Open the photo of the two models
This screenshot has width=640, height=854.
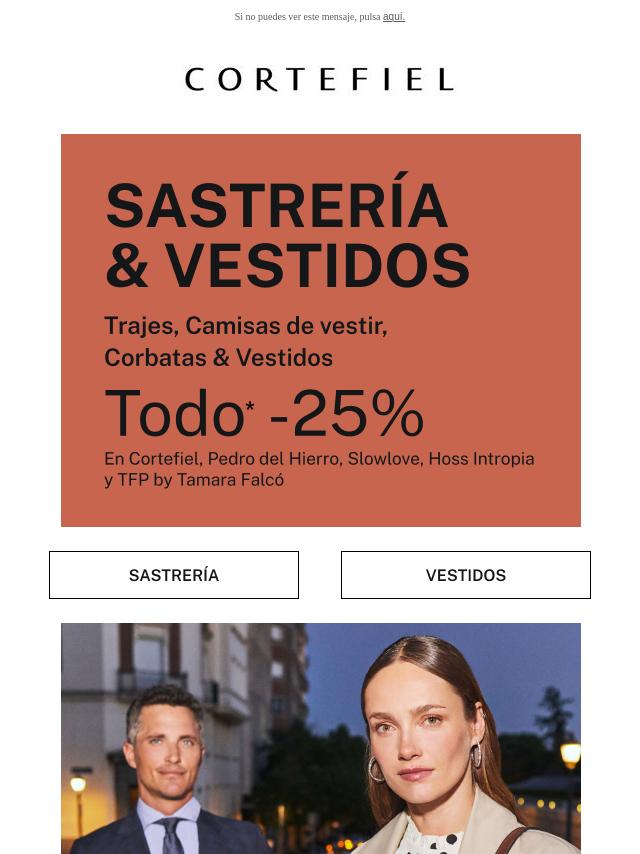(320, 738)
